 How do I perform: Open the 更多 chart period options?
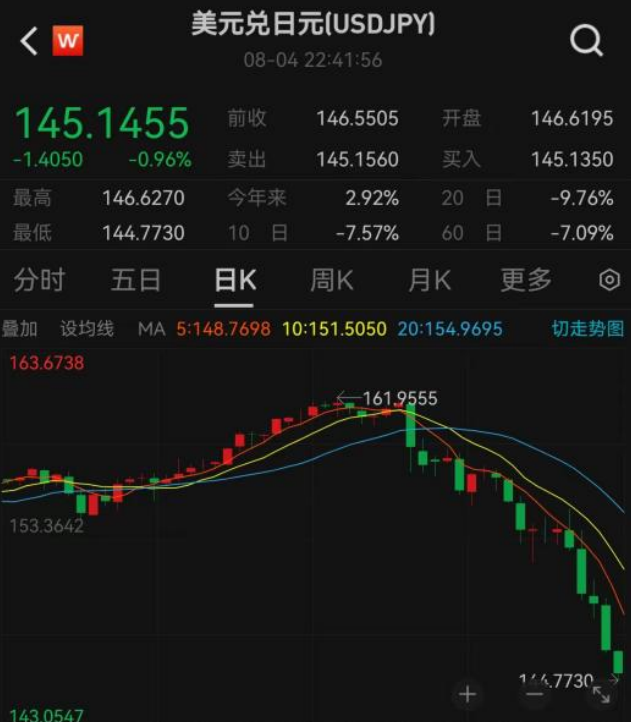tap(526, 280)
